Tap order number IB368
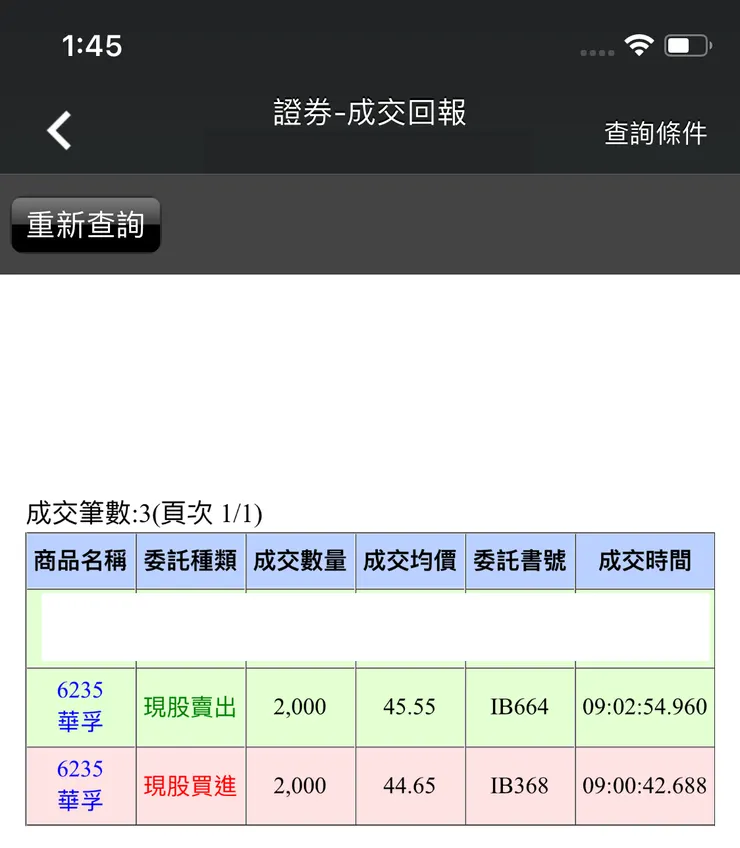This screenshot has width=740, height=848. 520,787
